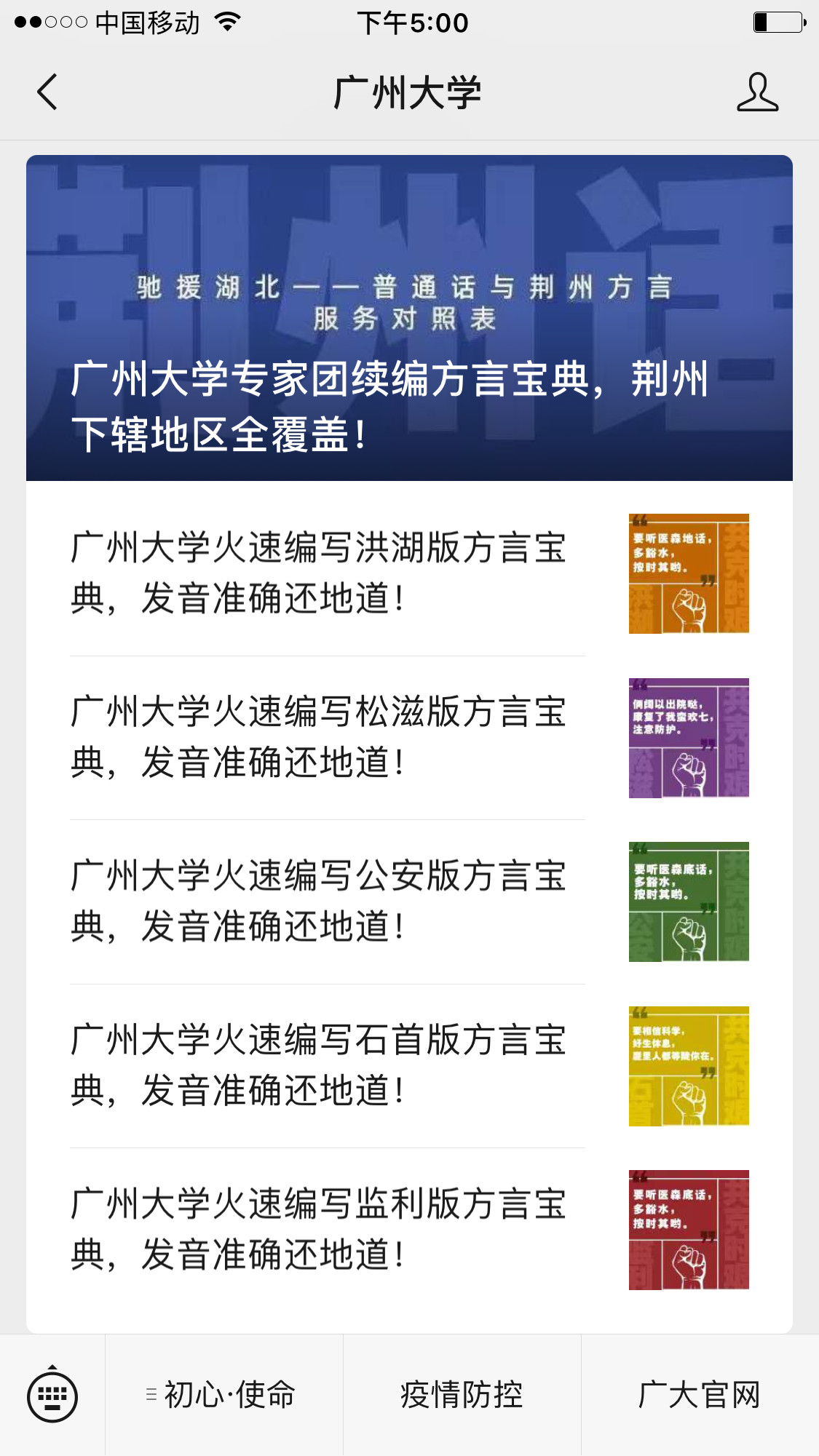Open the account profile icon
The height and width of the screenshot is (1456, 819).
point(757,92)
